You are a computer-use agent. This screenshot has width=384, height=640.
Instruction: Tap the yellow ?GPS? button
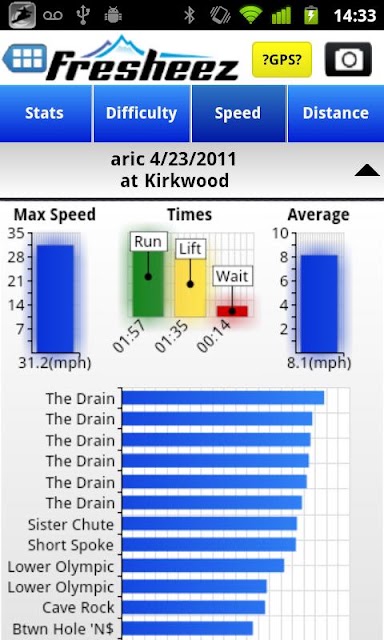pos(282,60)
